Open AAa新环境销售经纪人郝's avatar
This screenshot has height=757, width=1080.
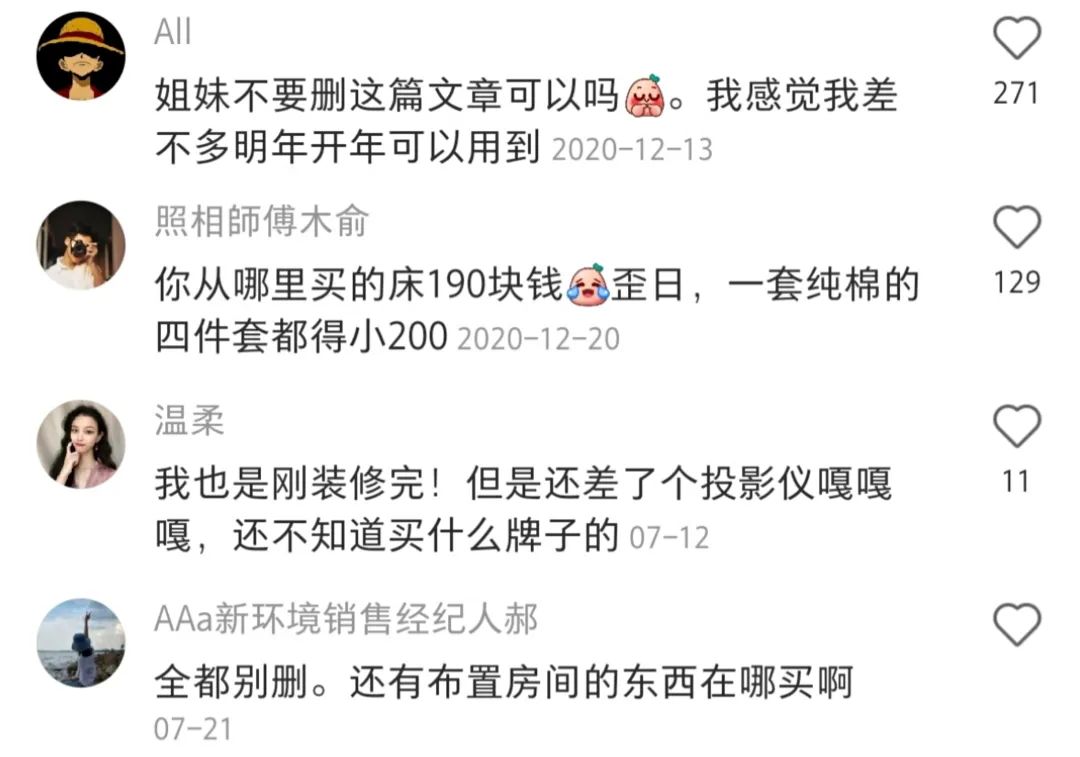coord(81,643)
